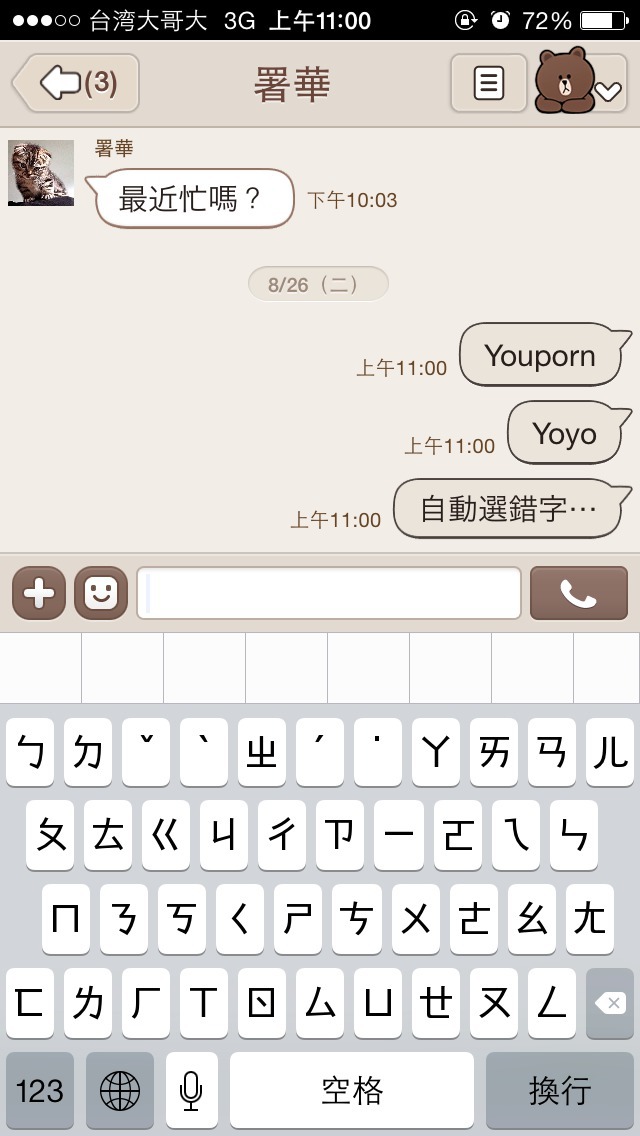Delete a character with backspace
The height and width of the screenshot is (1136, 640).
click(610, 1003)
